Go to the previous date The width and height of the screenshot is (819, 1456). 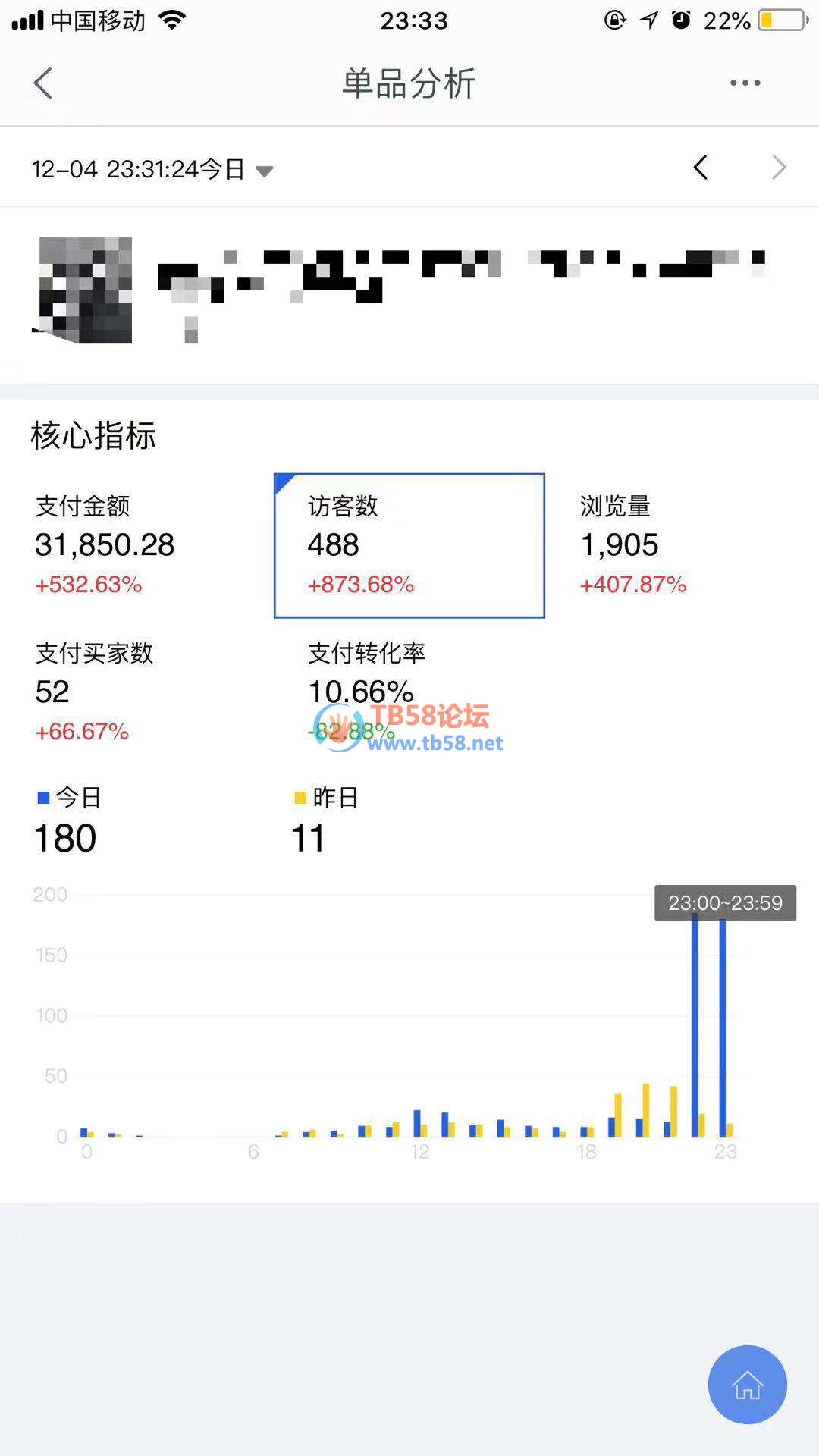pos(701,168)
